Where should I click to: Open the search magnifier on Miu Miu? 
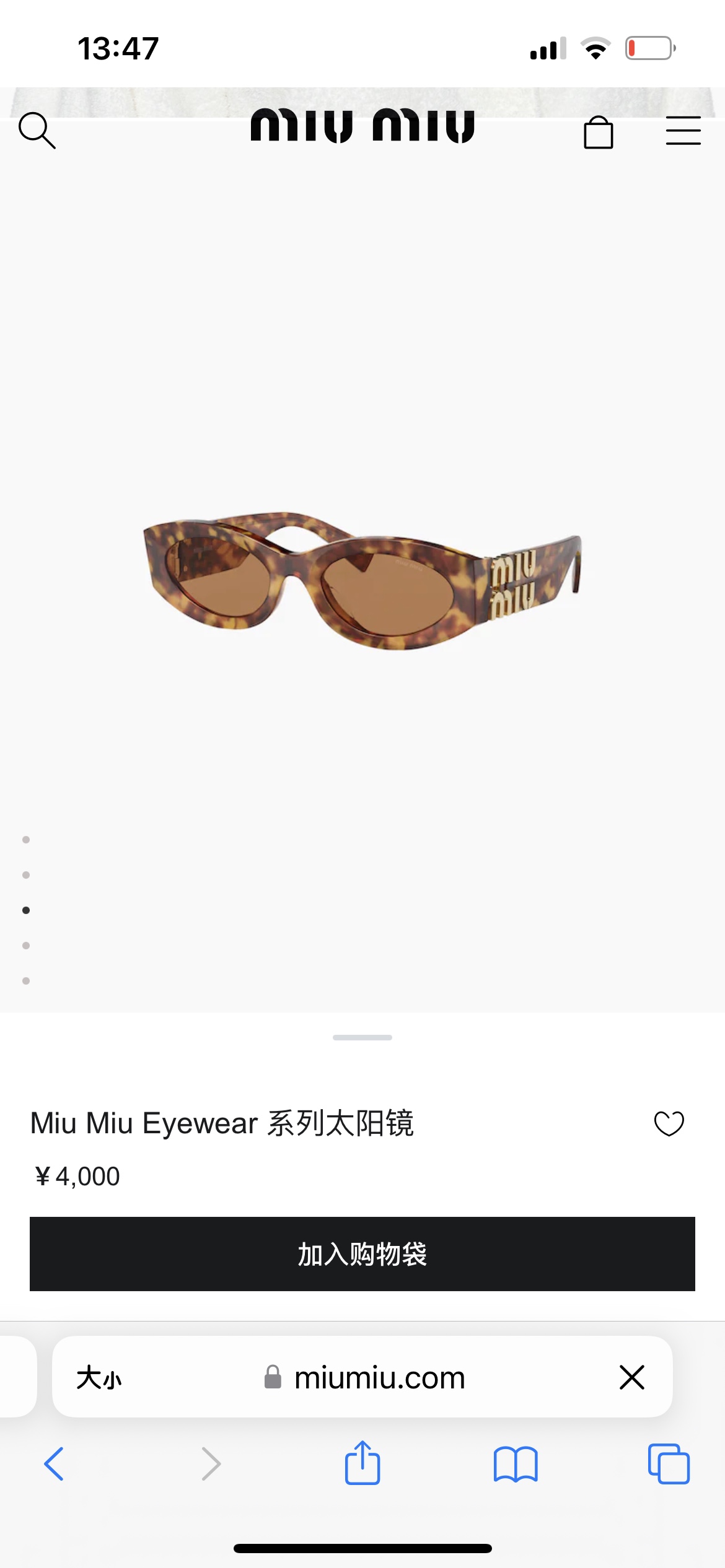[x=37, y=130]
